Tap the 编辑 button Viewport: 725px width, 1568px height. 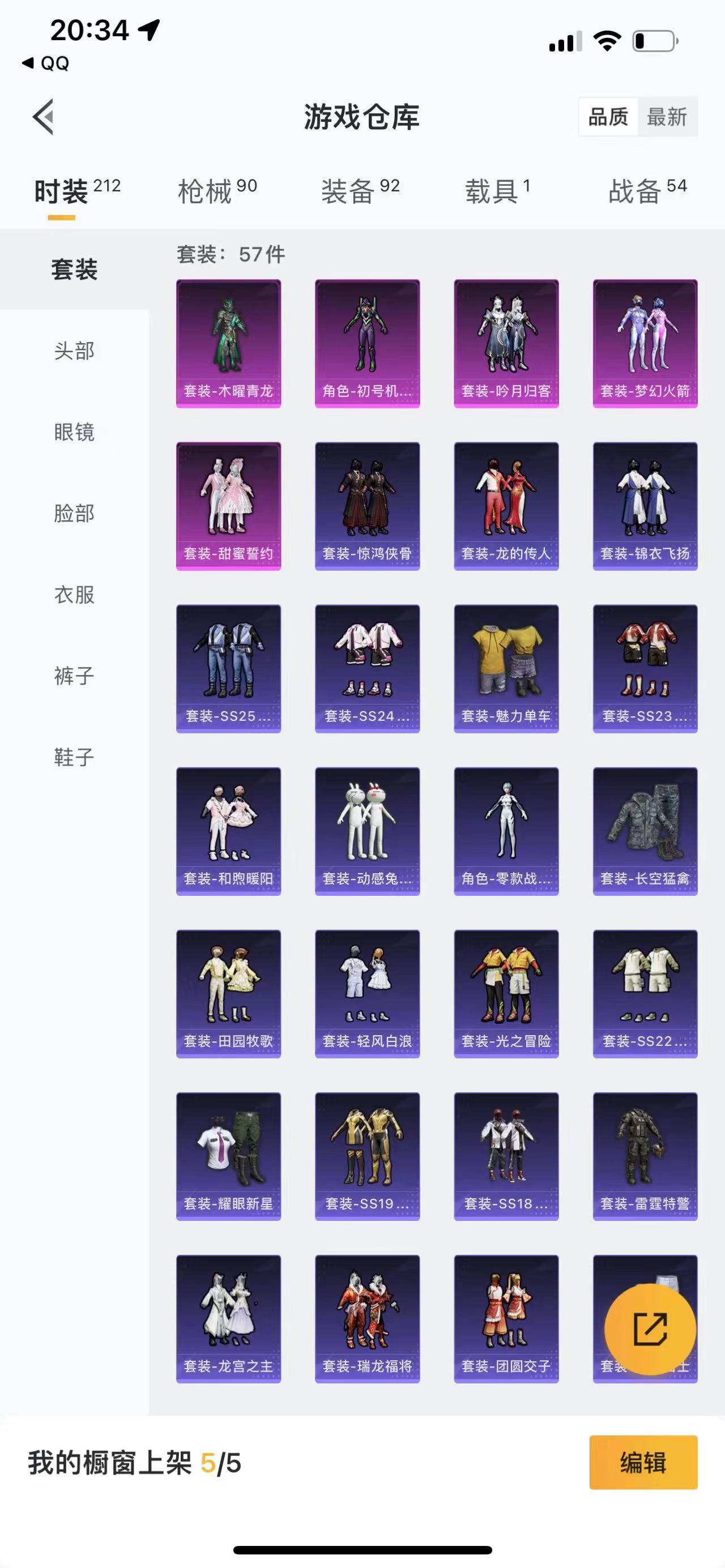tap(643, 1463)
